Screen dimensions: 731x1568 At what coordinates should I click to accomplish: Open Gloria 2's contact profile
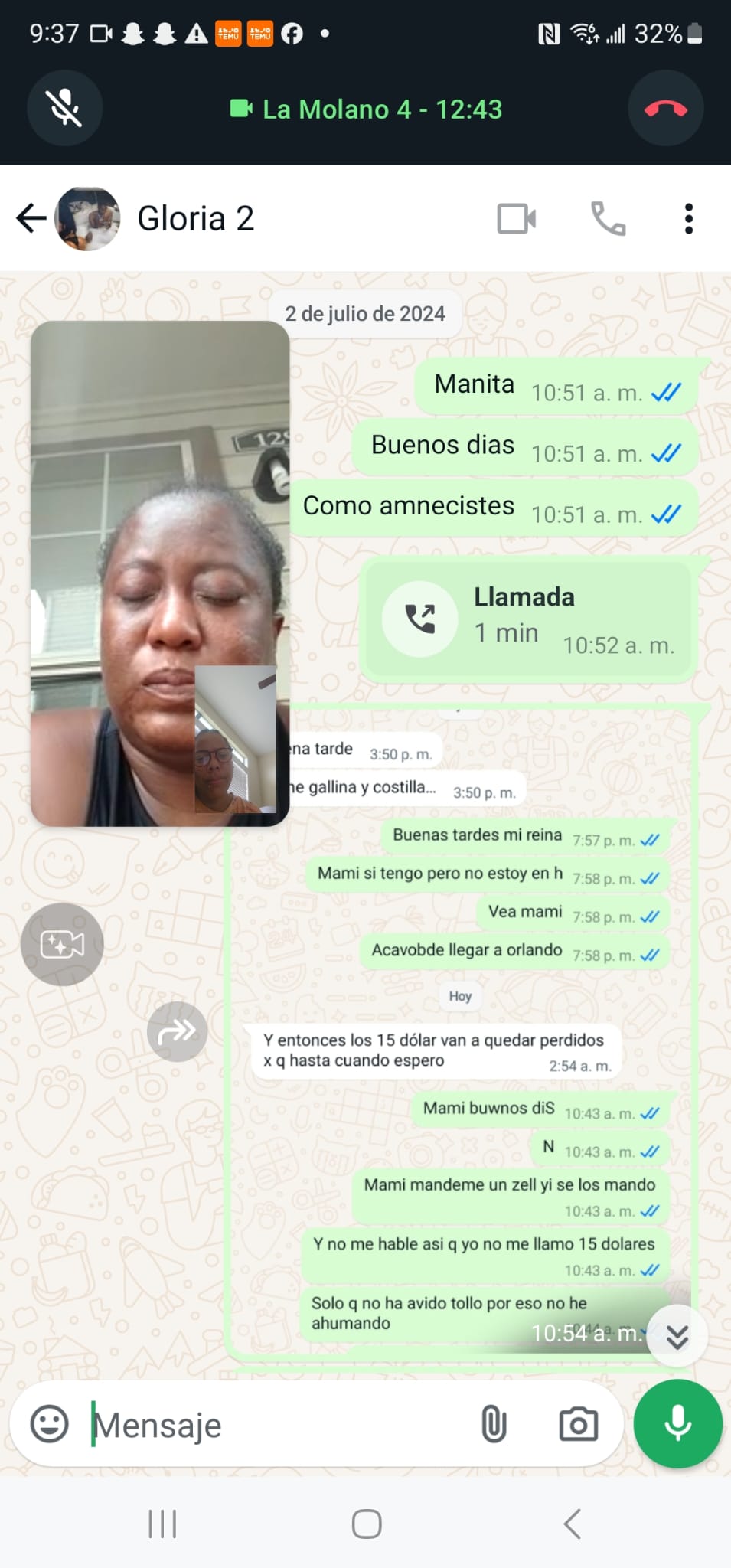(195, 219)
